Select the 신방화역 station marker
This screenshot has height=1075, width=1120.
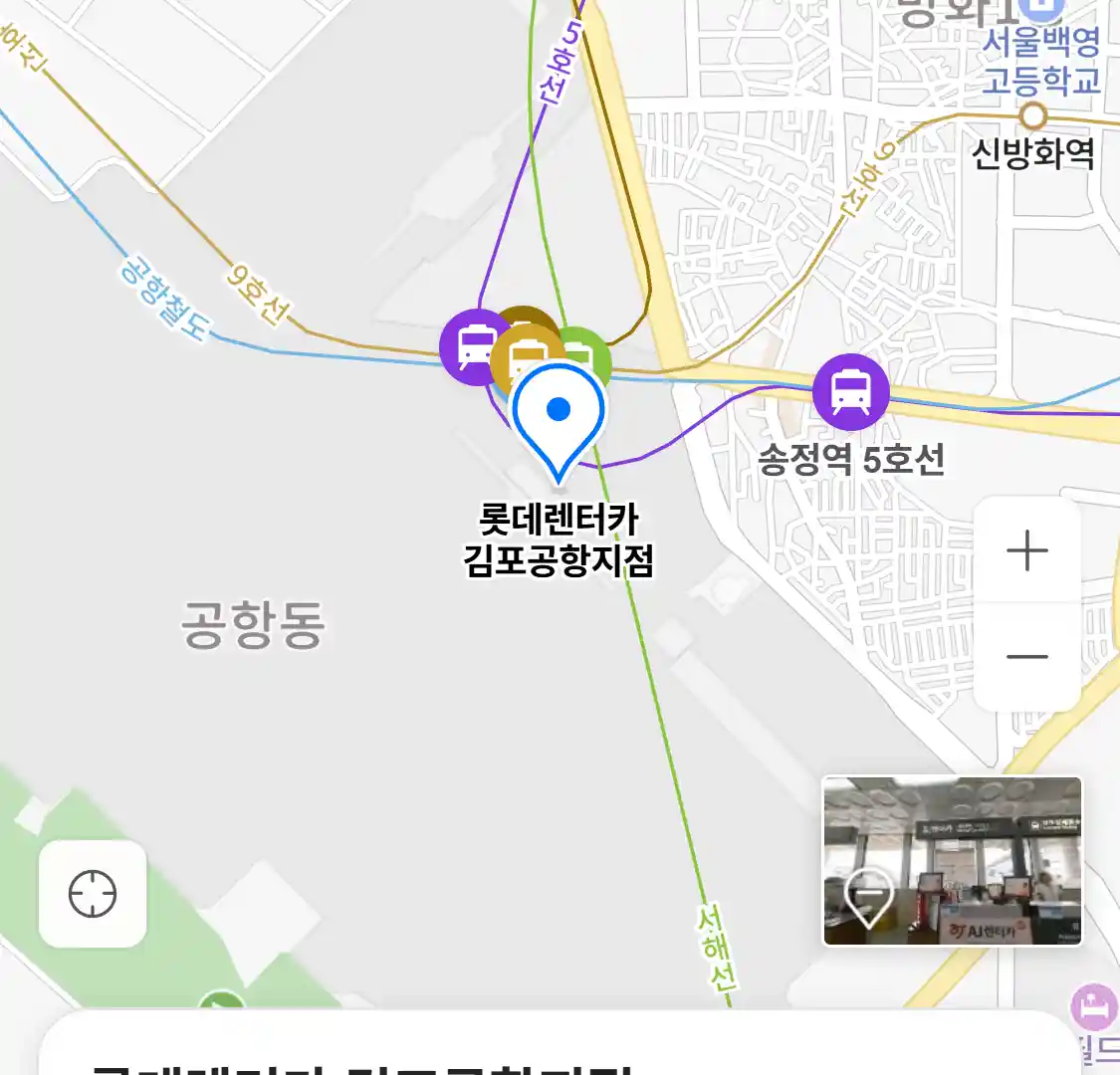pos(1034,117)
